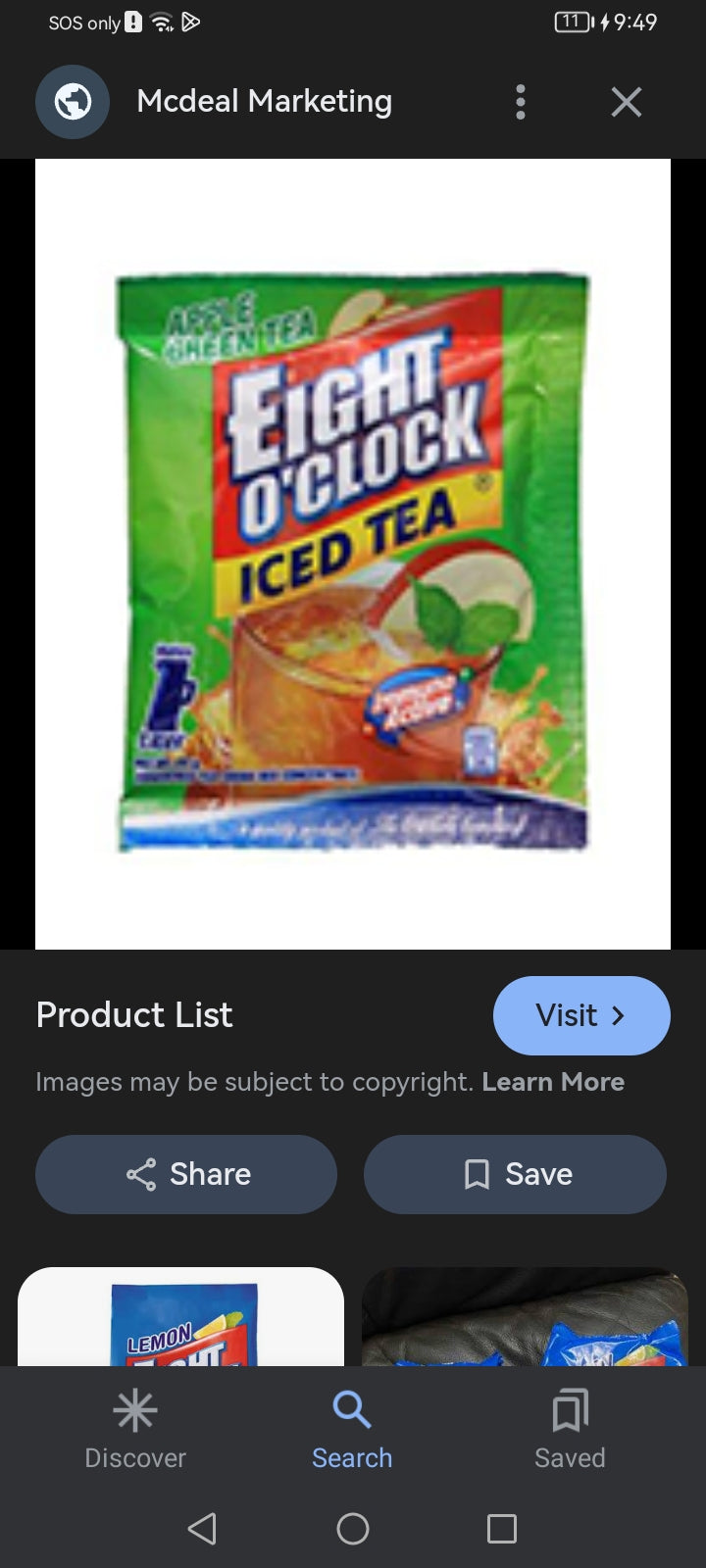706x1568 pixels.
Task: Open the Learn More copyright link
Action: pyautogui.click(x=553, y=1082)
